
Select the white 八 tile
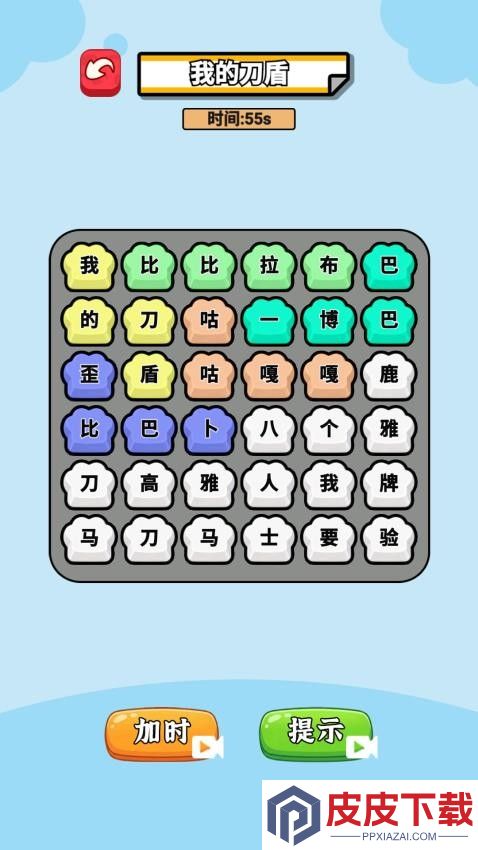pos(269,430)
